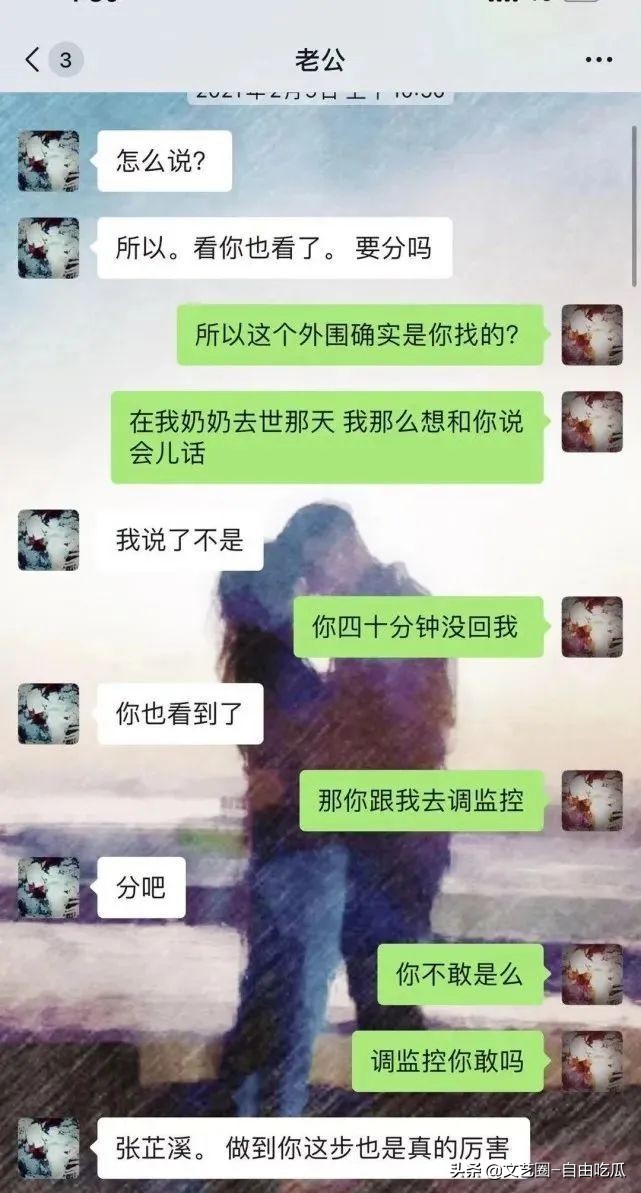
Task: Open avatar beside 调监控你敢吗
Action: coord(592,1061)
